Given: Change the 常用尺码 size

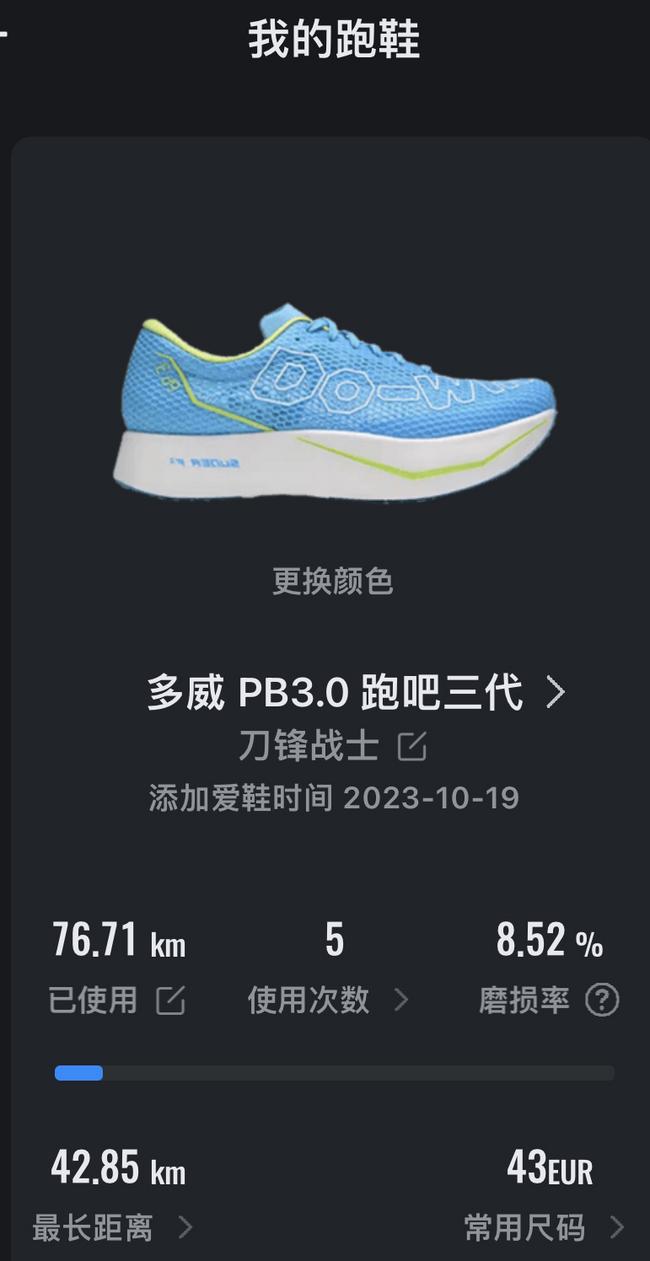Looking at the screenshot, I should click(545, 1227).
